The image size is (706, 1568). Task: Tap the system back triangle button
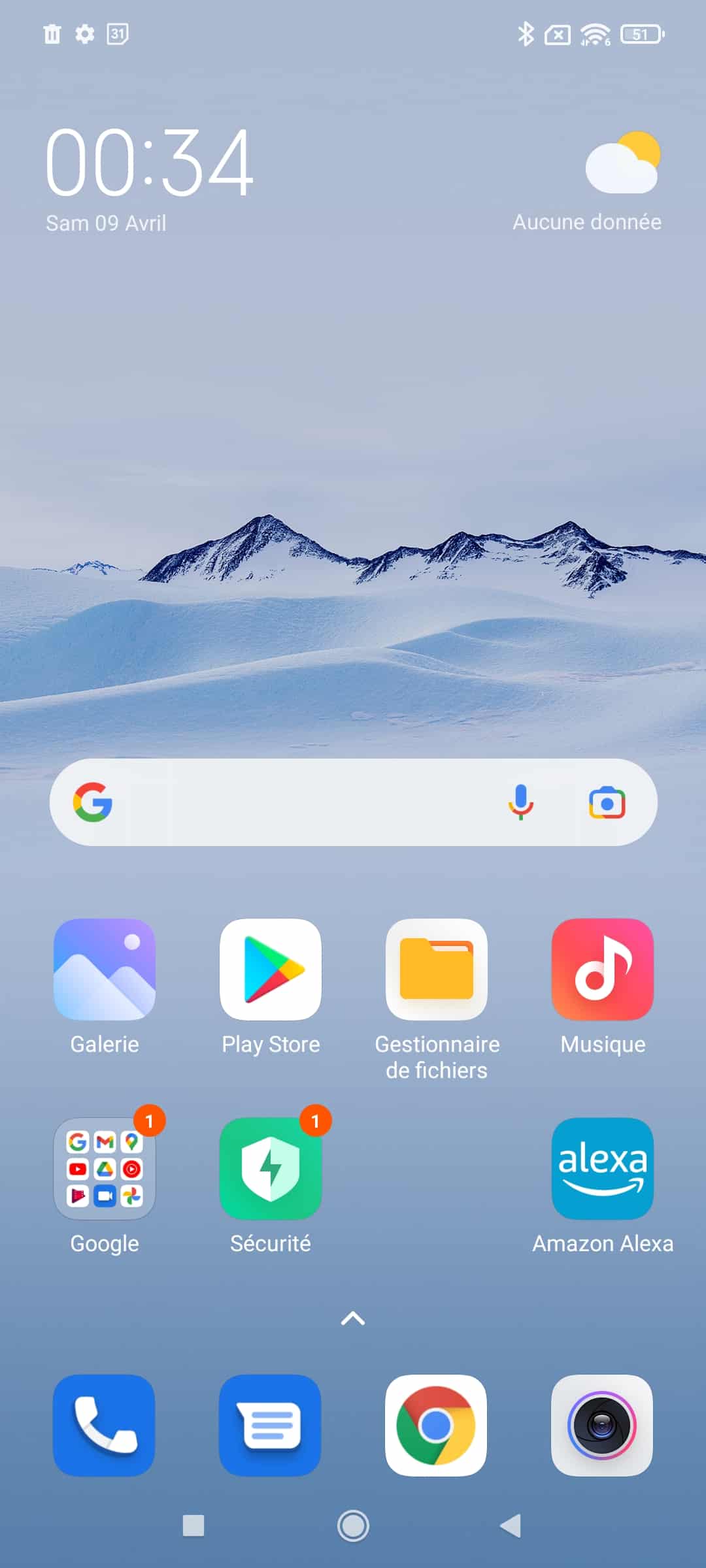coord(511,1526)
